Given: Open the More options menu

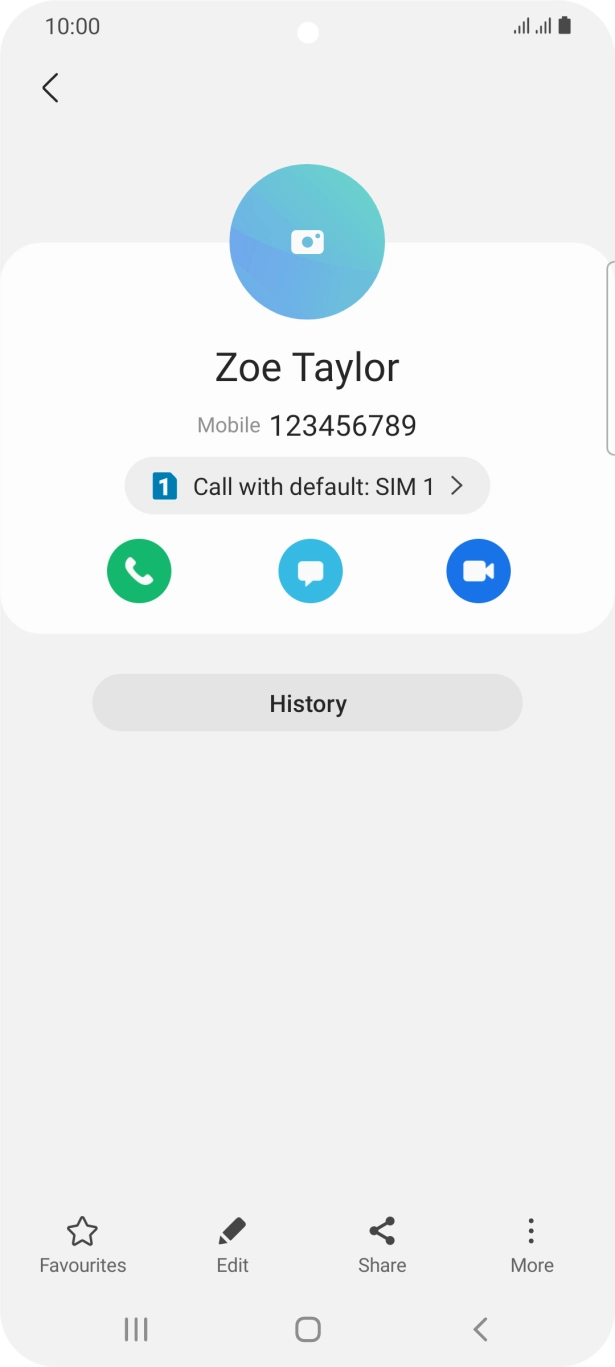Looking at the screenshot, I should point(531,1245).
